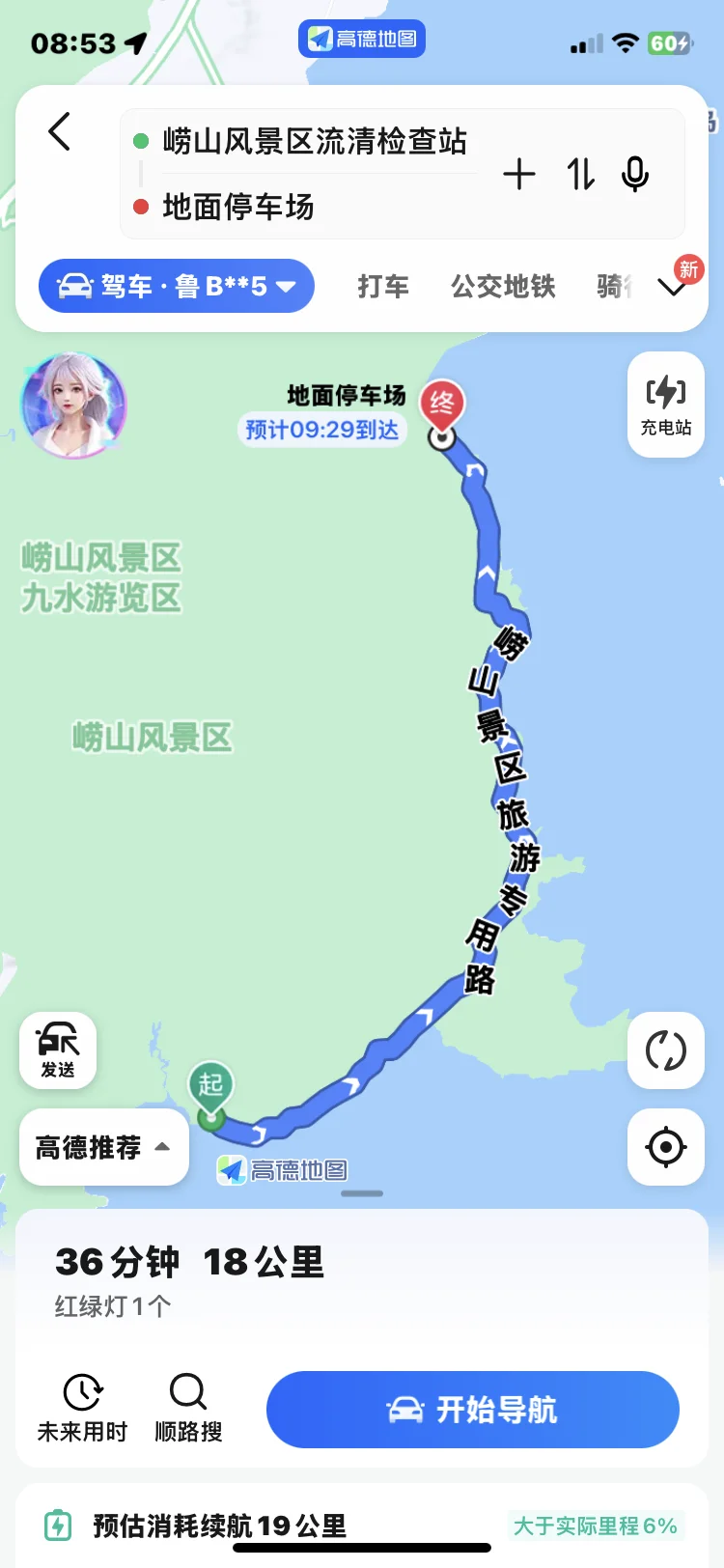This screenshot has height=1568, width=724.
Task: Refresh the route
Action: tap(666, 1050)
